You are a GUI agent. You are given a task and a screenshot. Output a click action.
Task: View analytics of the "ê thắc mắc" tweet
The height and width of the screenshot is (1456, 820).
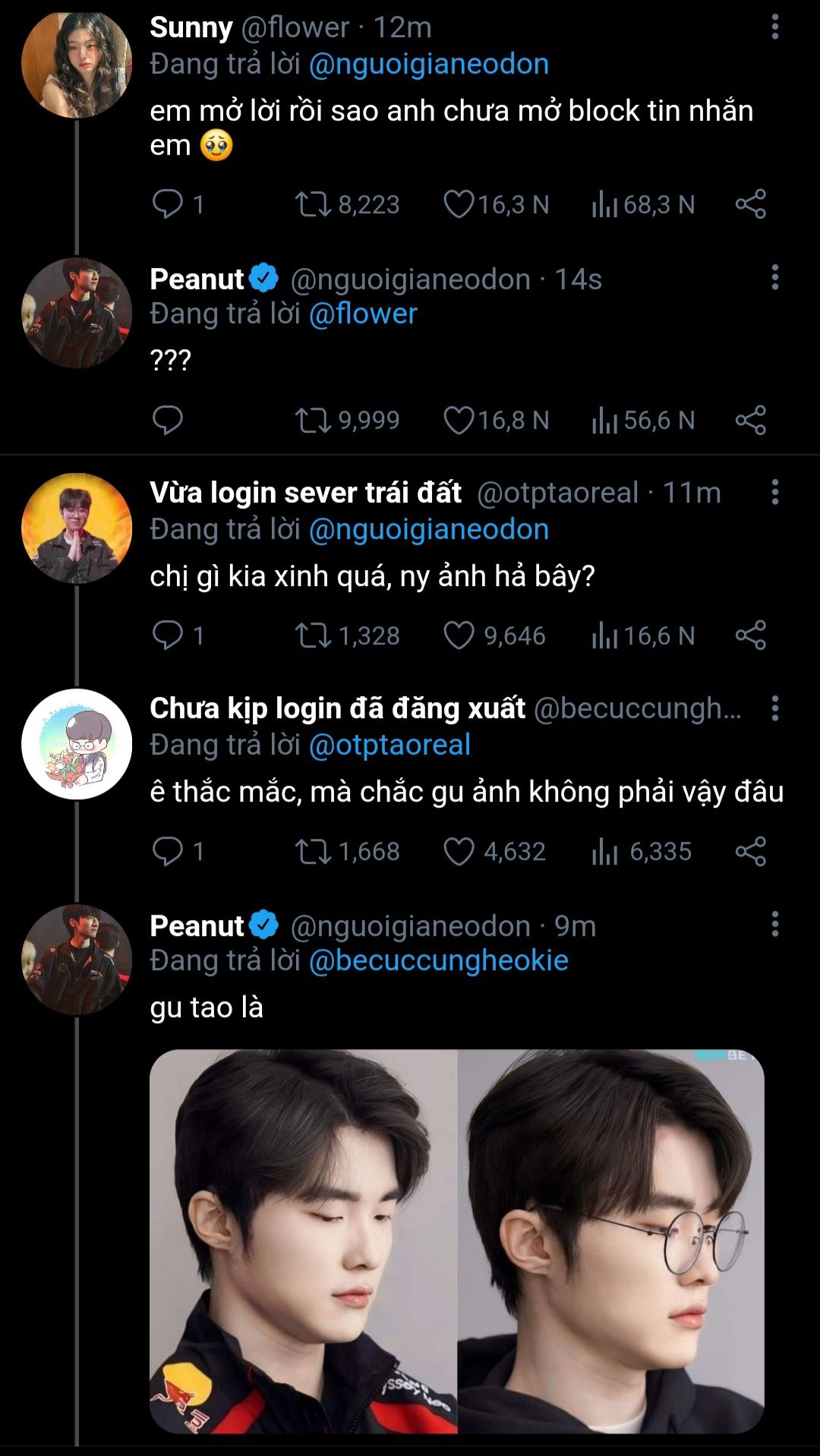point(605,851)
